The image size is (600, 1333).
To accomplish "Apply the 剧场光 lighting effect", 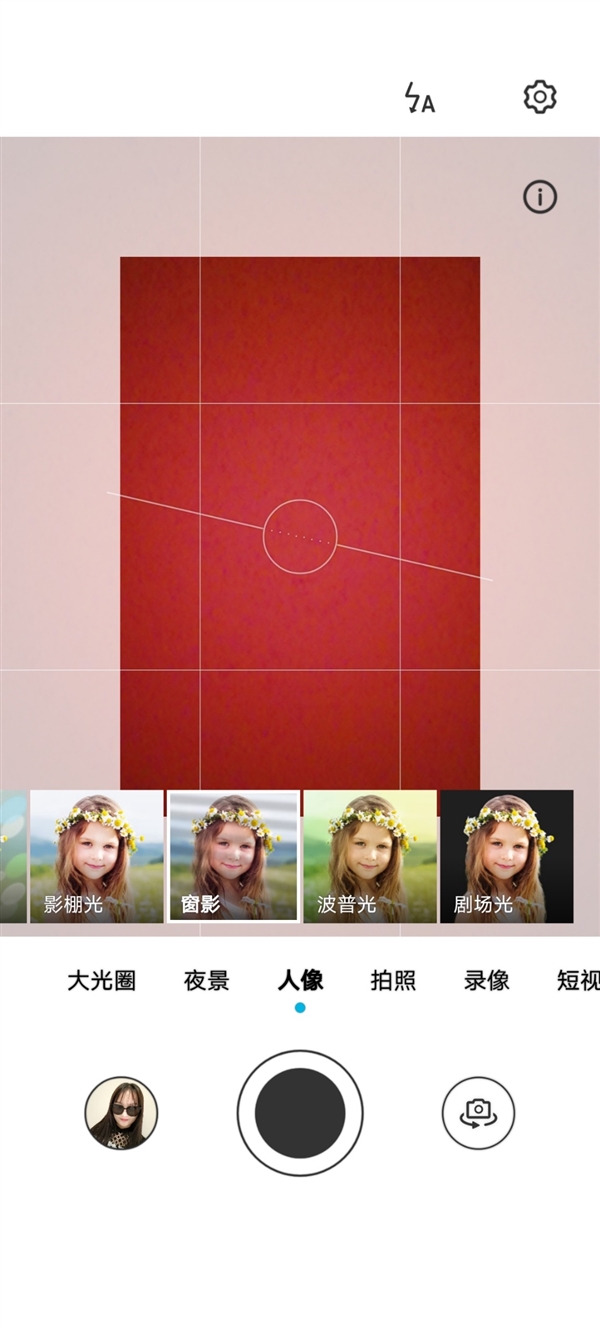I will click(507, 856).
